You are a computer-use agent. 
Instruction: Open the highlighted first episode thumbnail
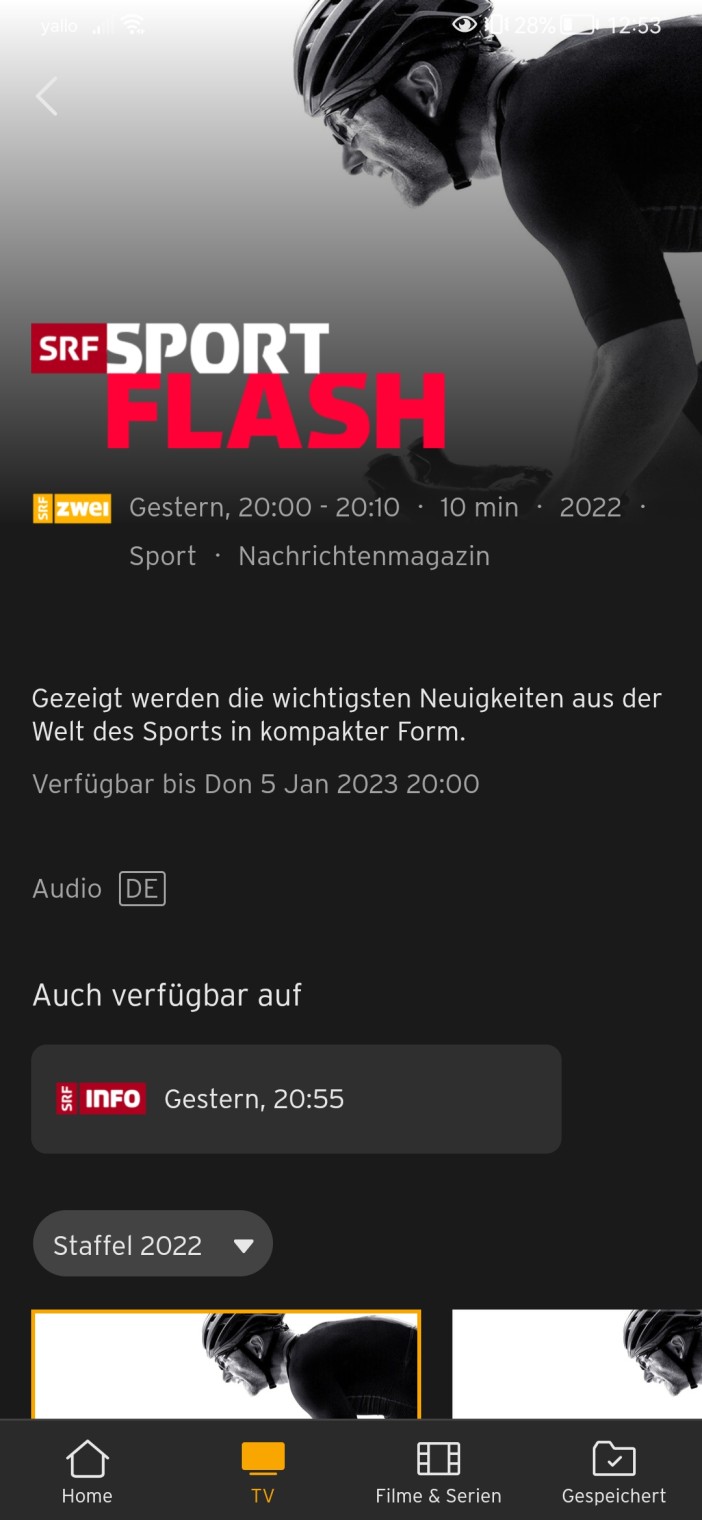226,1365
